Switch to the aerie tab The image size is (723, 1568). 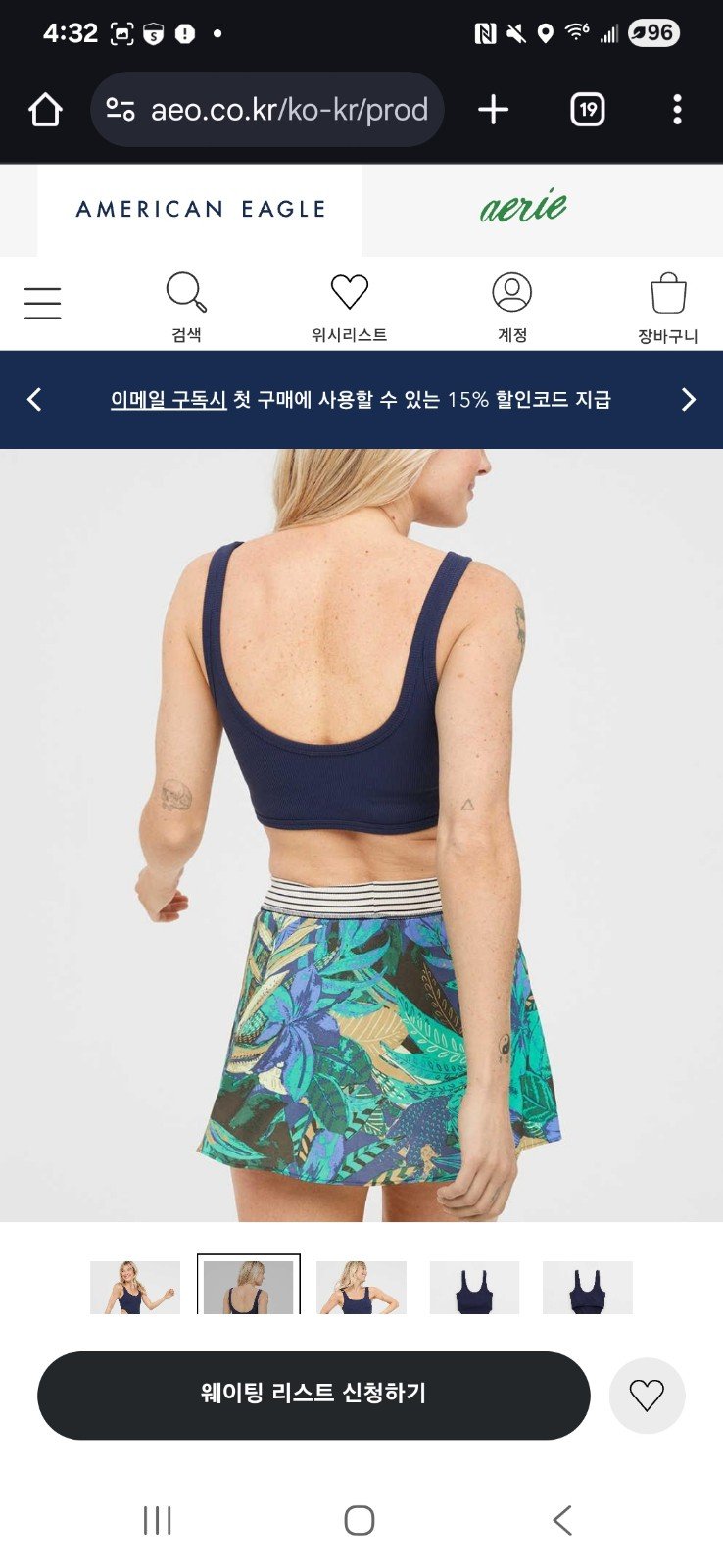pos(524,207)
